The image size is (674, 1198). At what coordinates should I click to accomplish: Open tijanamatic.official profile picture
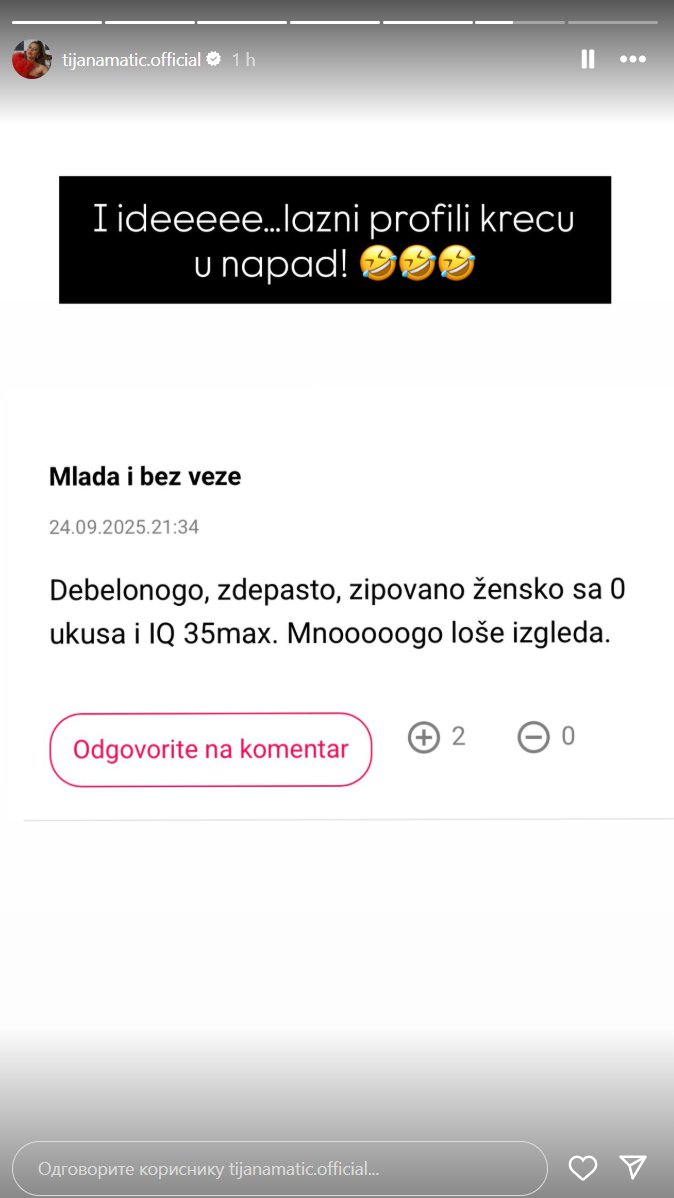(31, 60)
